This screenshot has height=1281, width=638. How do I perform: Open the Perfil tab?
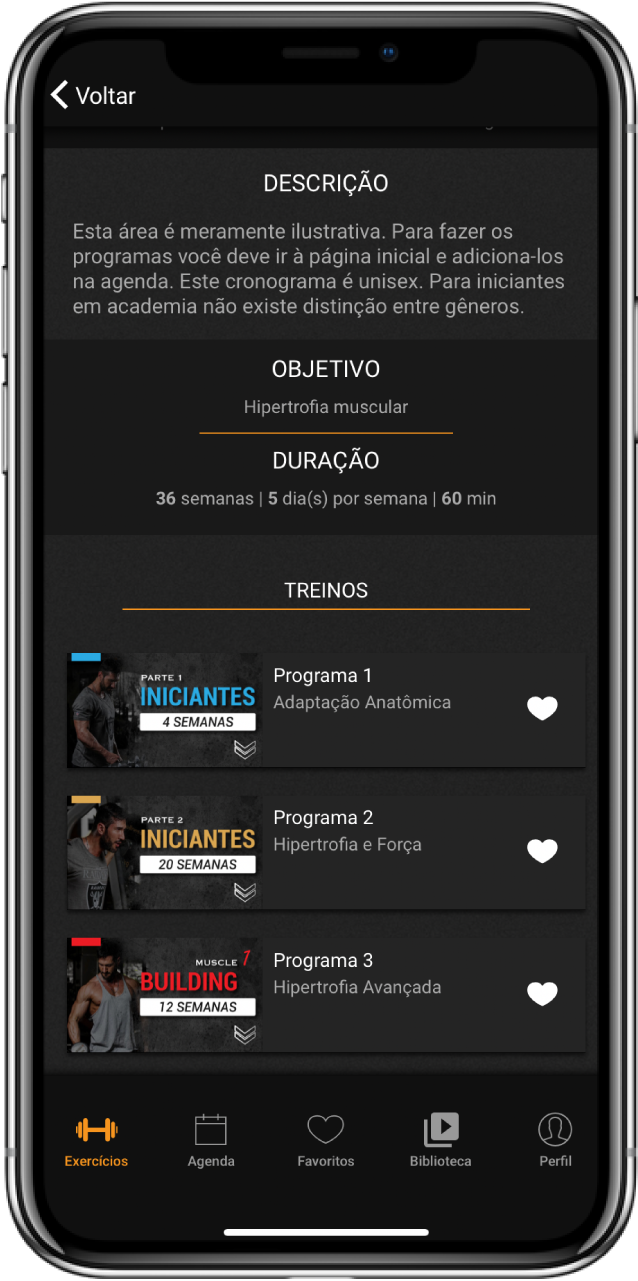click(x=555, y=1141)
